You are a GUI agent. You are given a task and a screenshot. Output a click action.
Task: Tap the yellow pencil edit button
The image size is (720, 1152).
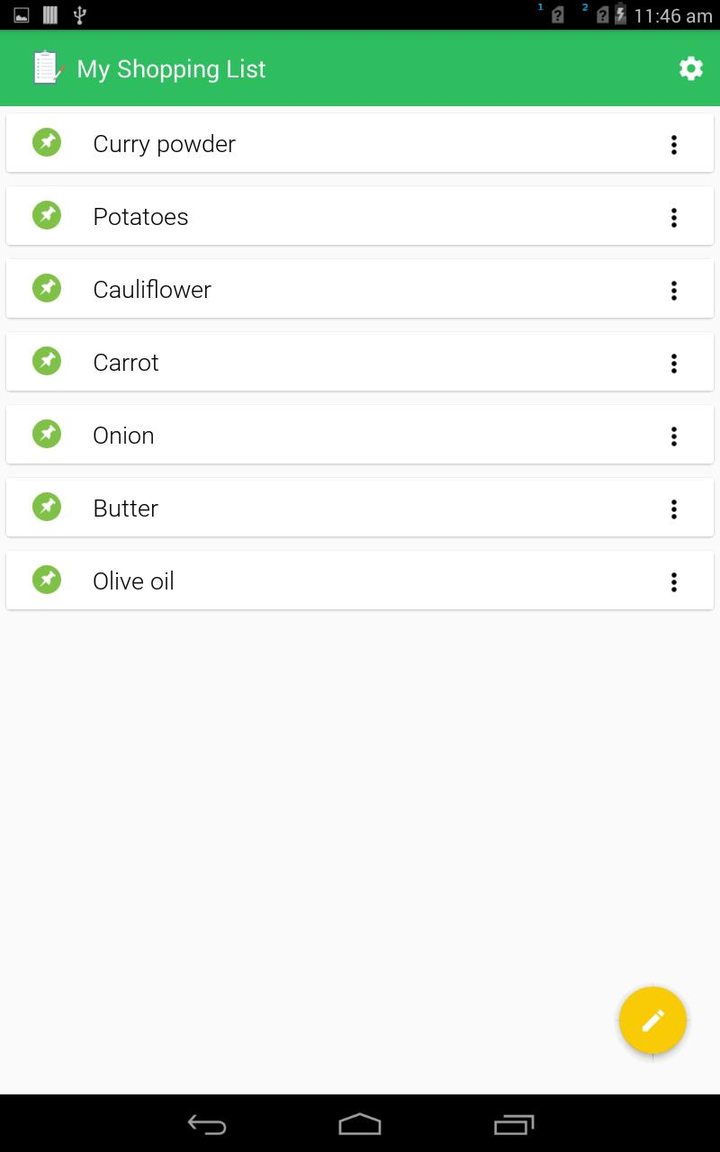point(653,1020)
